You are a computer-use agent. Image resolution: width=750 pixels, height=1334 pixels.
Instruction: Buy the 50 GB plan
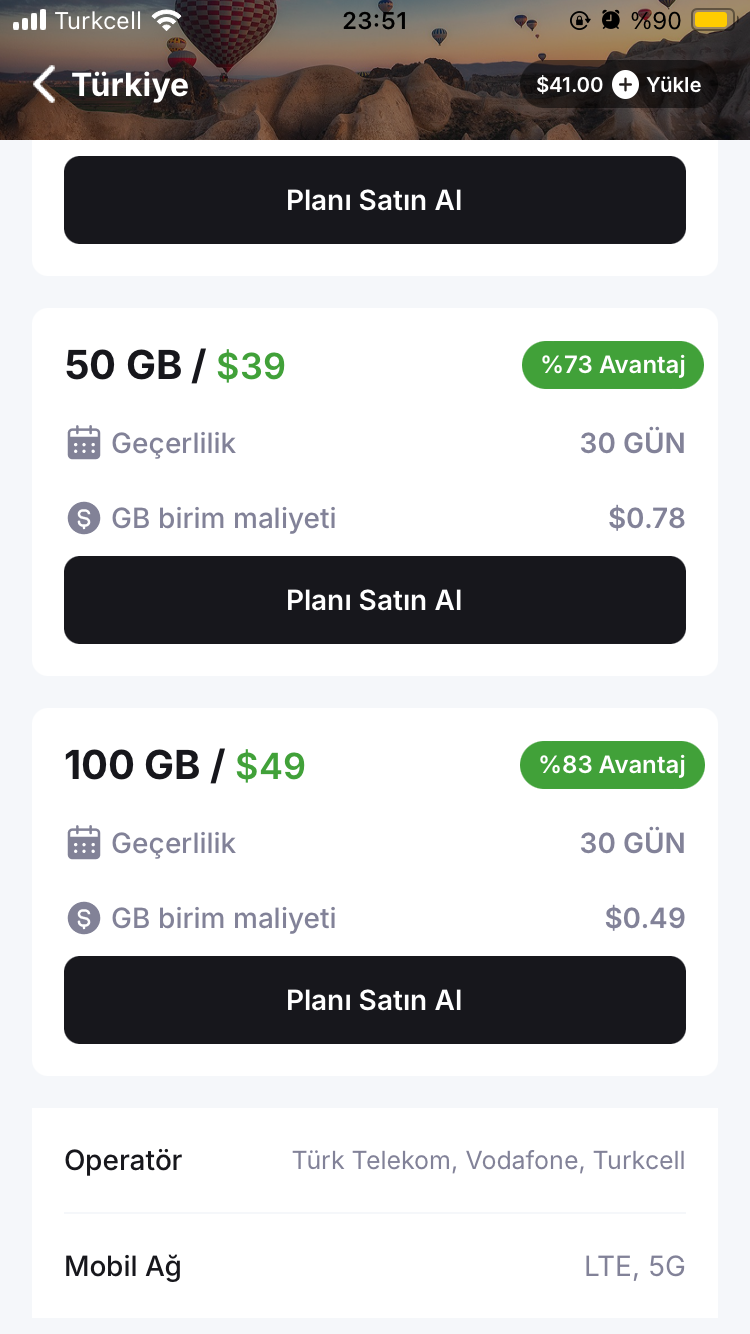point(375,600)
